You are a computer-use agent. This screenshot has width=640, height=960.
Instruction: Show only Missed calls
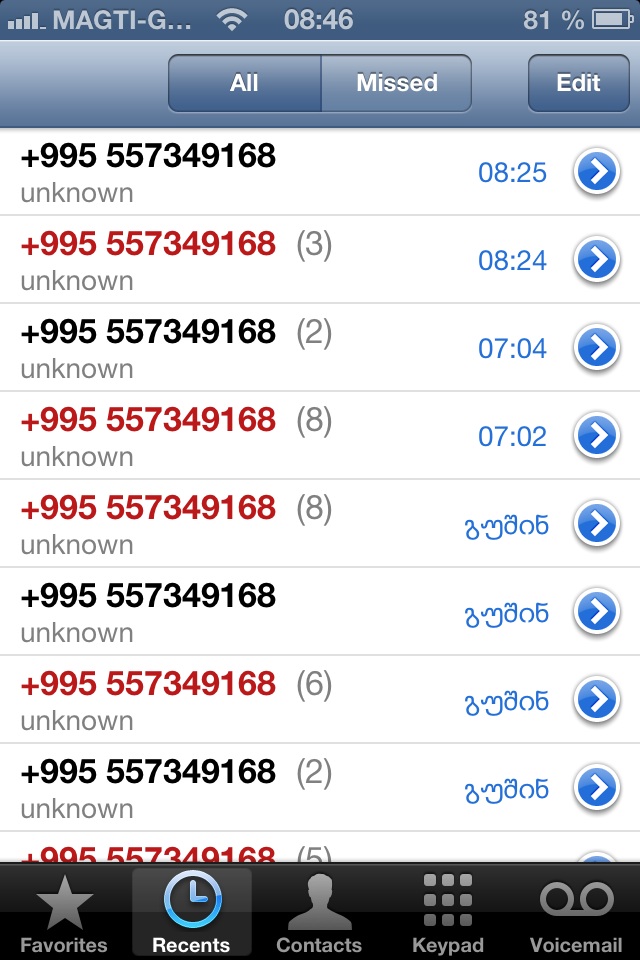396,83
